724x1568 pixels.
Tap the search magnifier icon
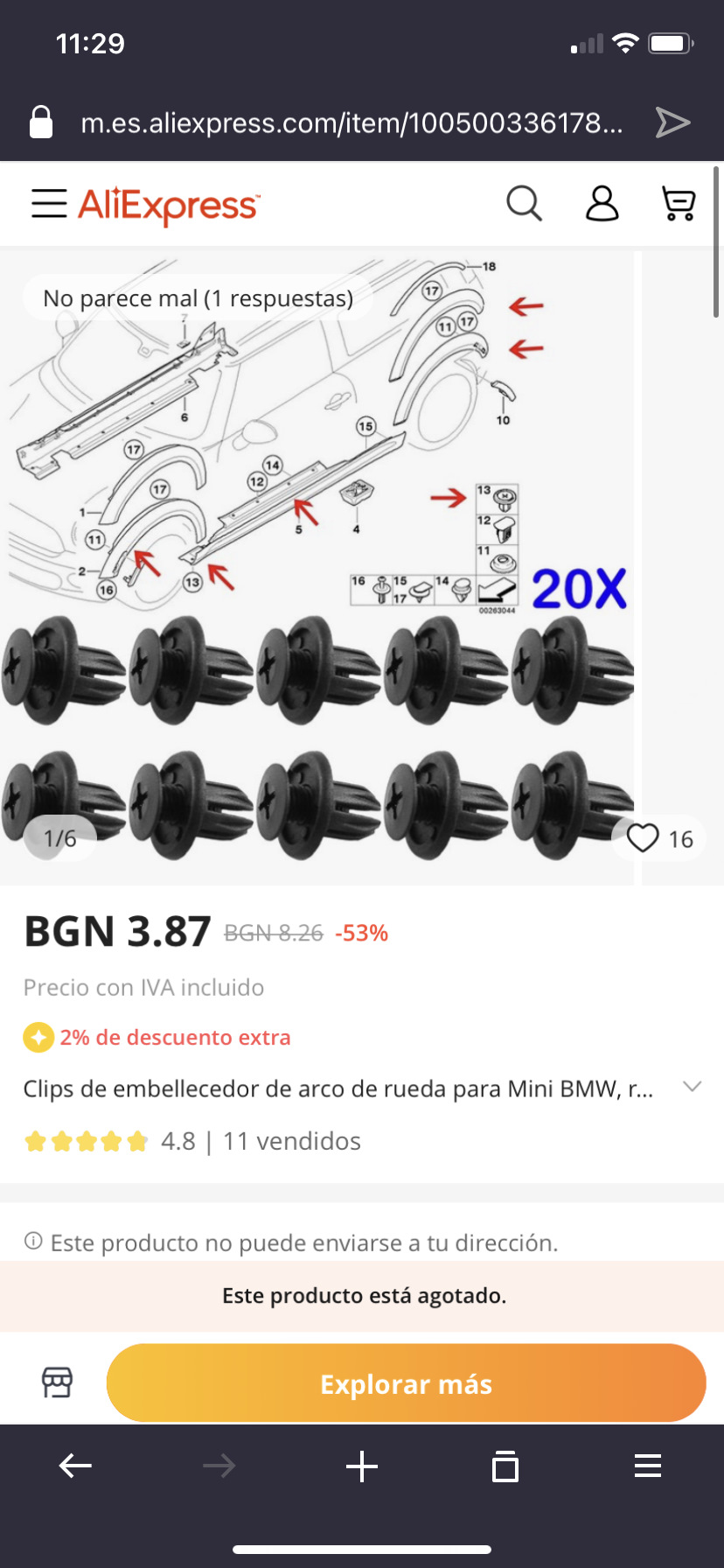524,204
